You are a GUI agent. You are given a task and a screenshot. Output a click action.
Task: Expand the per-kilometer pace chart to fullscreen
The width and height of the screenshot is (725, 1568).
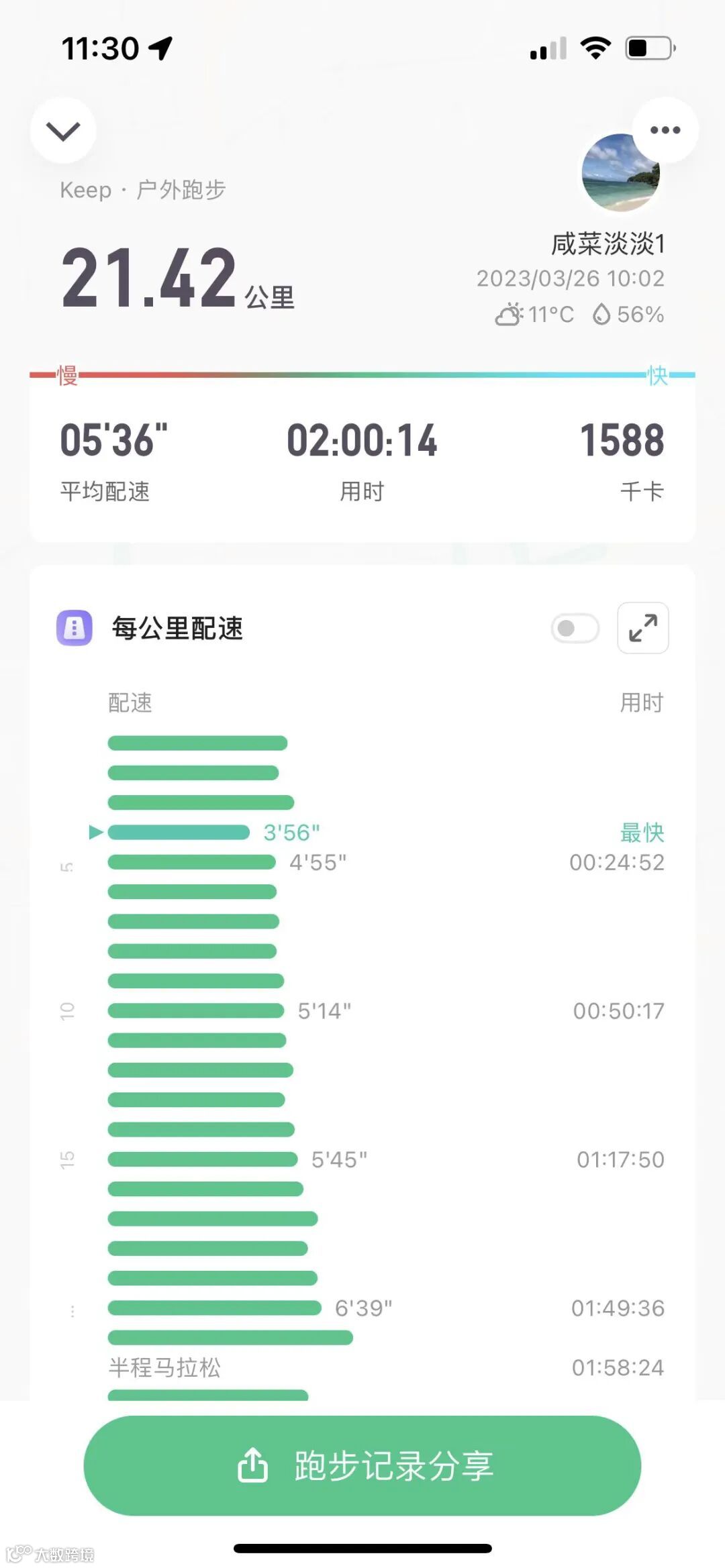pos(642,628)
